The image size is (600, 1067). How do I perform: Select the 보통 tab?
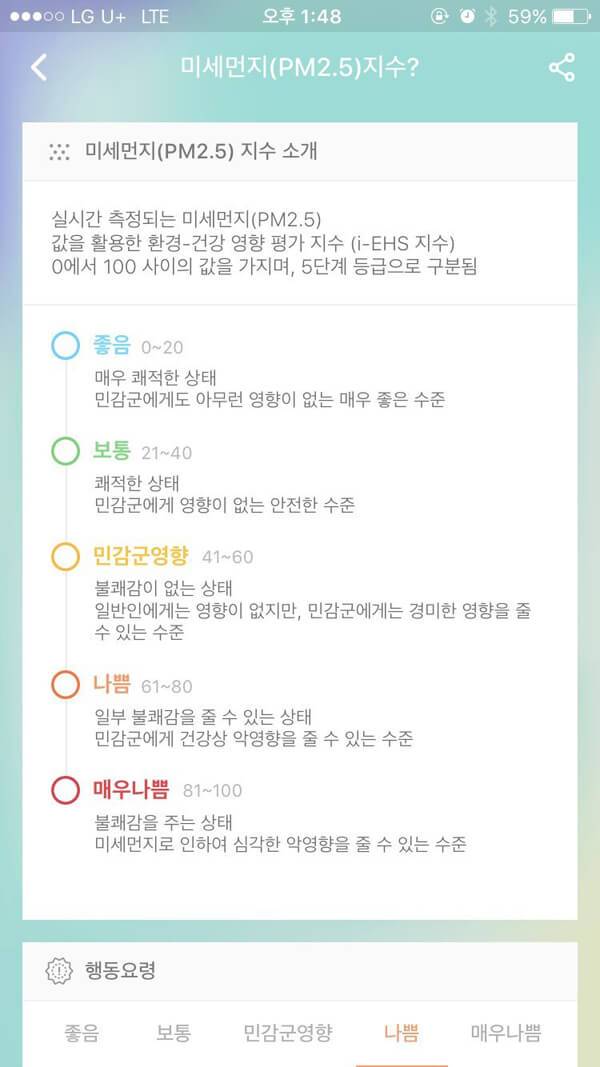pos(173,1033)
